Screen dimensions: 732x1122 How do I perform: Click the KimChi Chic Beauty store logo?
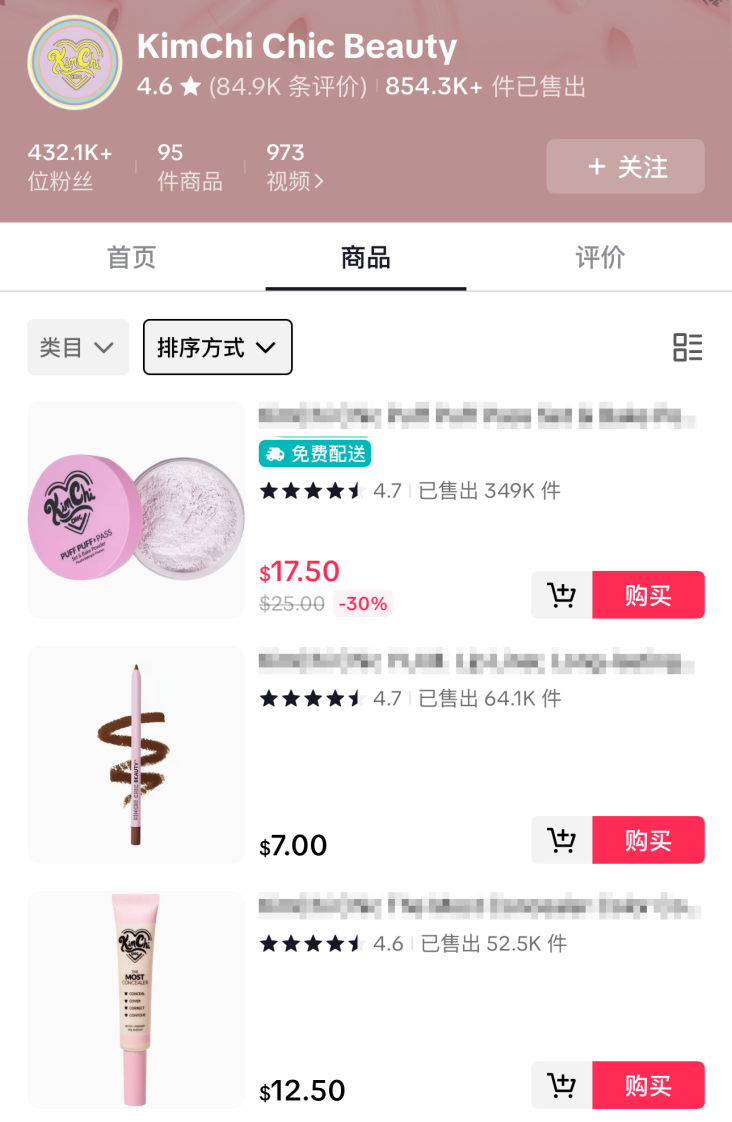pos(75,63)
